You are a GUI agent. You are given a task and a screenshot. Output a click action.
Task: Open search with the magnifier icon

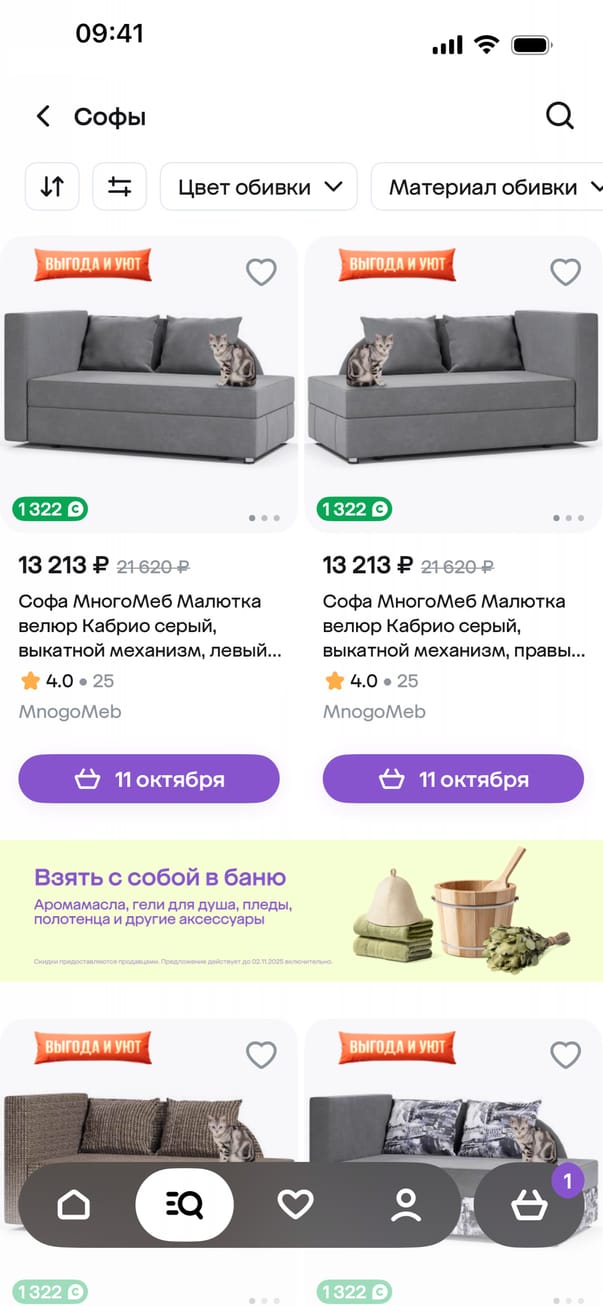560,116
